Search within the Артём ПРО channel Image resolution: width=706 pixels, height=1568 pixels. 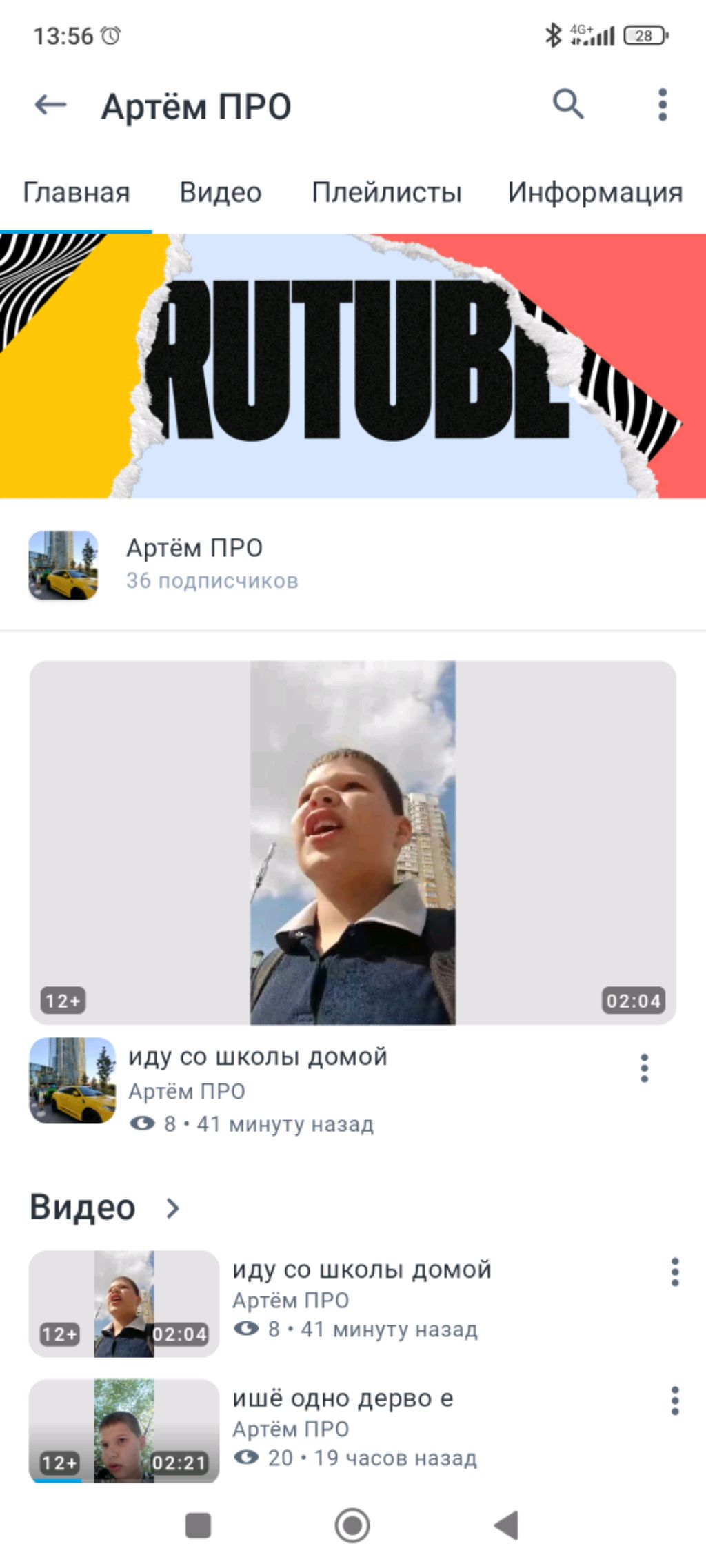[568, 105]
